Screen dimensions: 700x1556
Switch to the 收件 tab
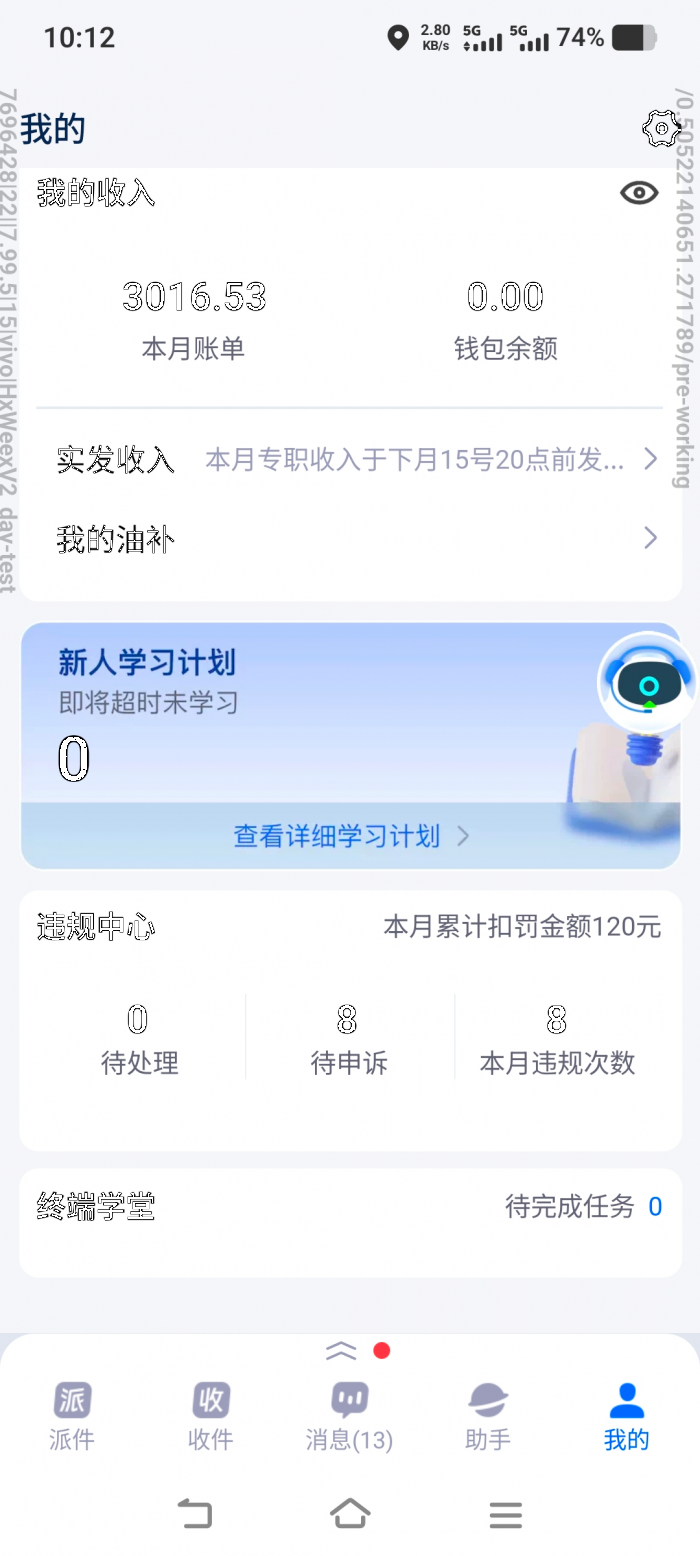210,1416
